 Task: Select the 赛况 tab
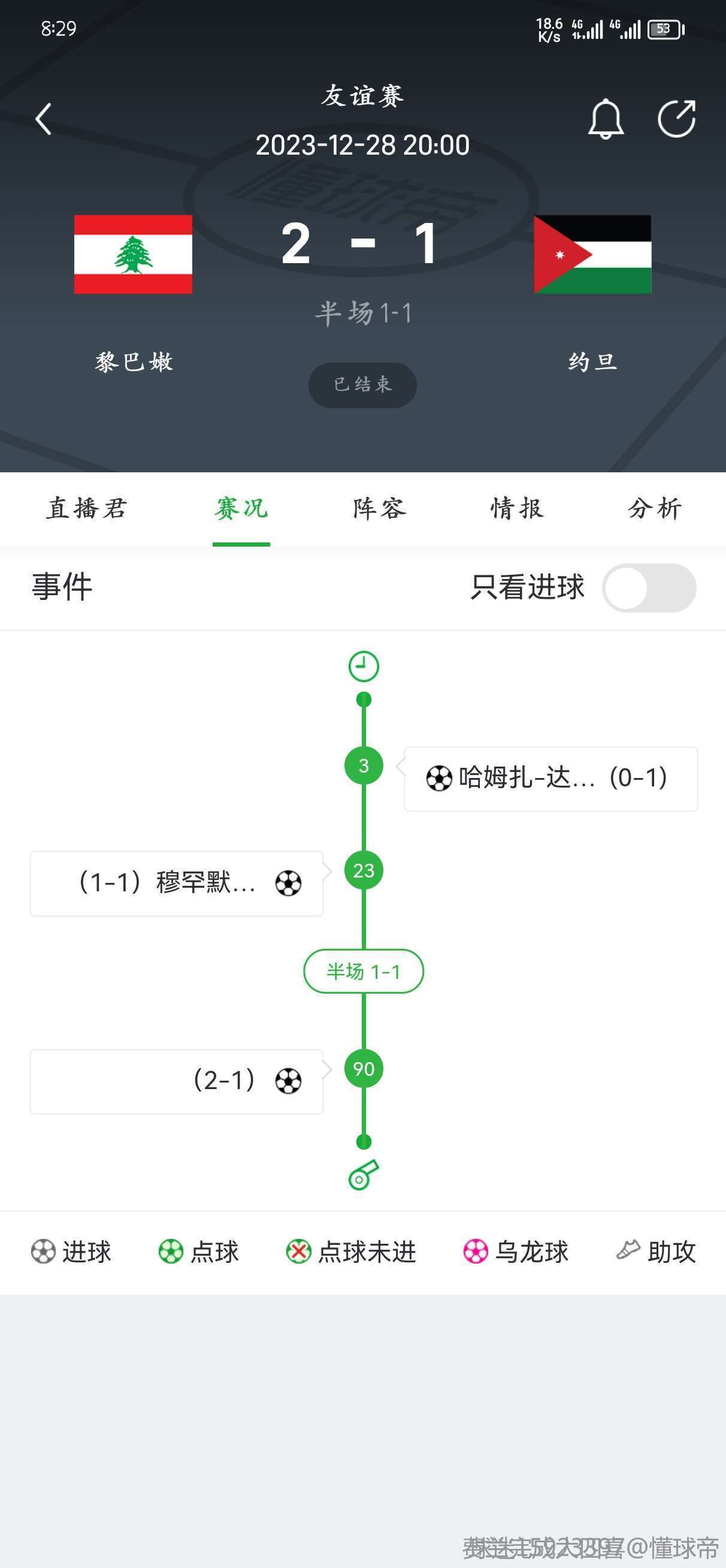coord(241,509)
